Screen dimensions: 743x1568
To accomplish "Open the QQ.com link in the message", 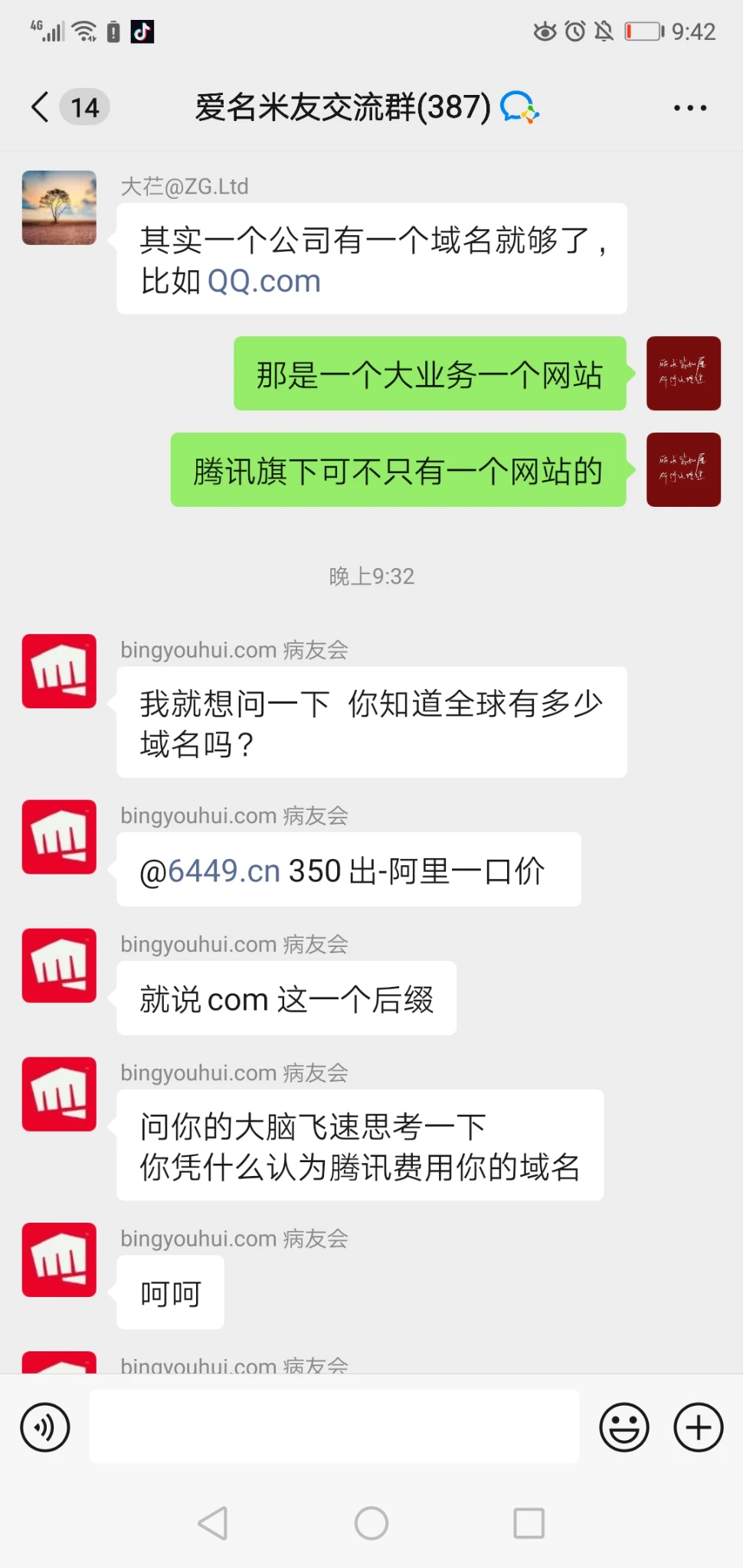I will click(x=263, y=282).
